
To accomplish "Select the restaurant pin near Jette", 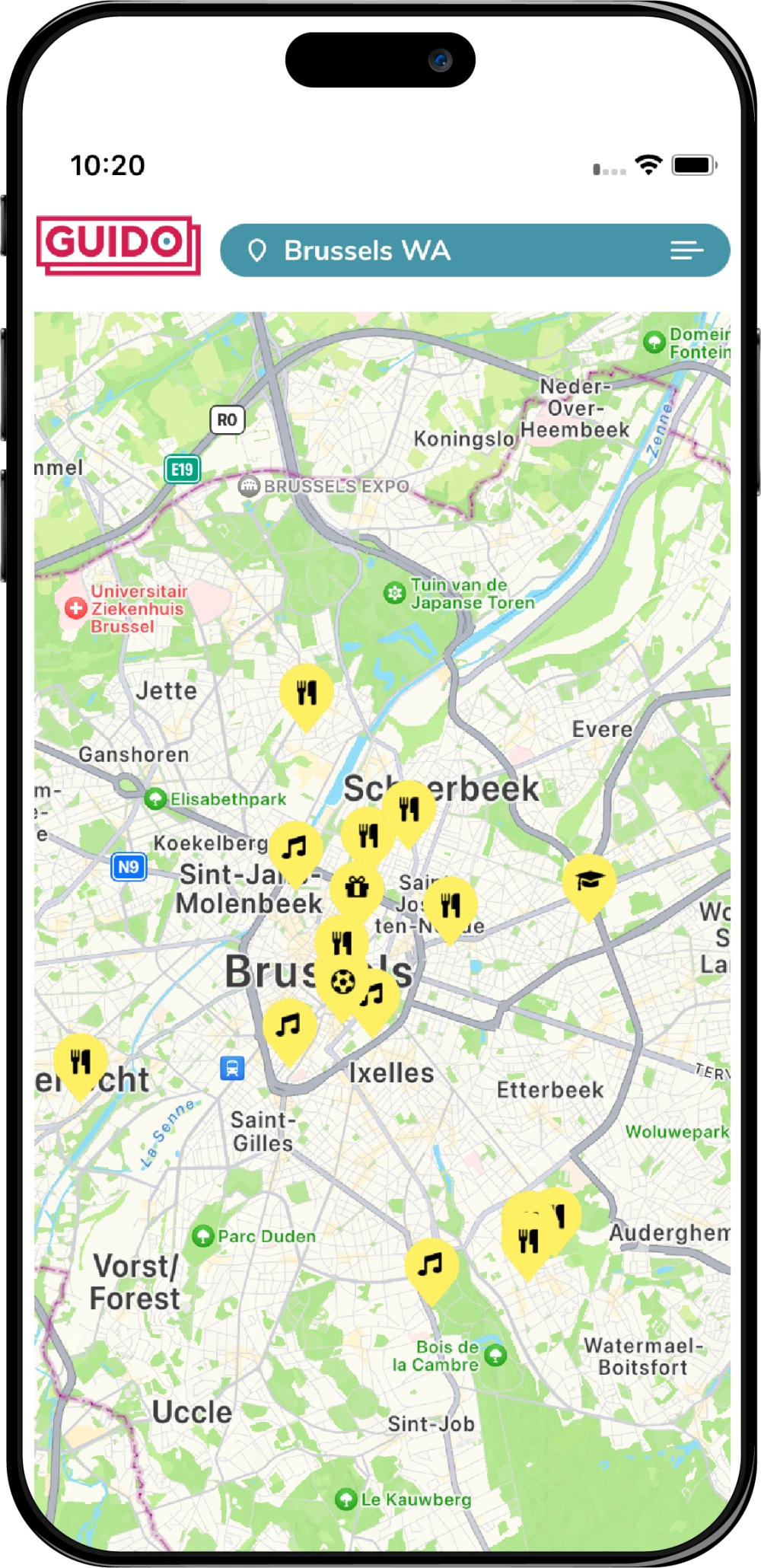I will pos(306,694).
